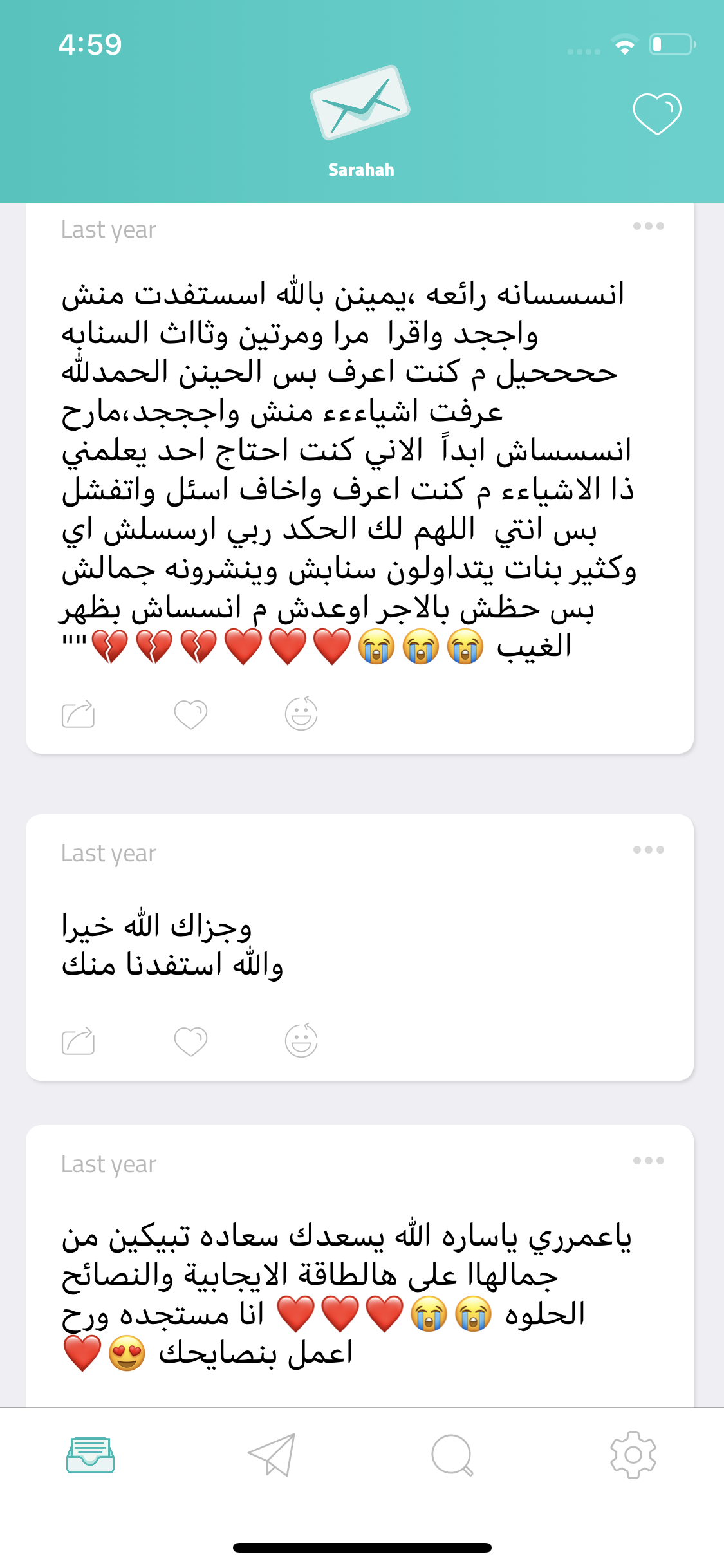Image resolution: width=724 pixels, height=1568 pixels.
Task: Add emoji reaction to the first long message
Action: tap(301, 713)
